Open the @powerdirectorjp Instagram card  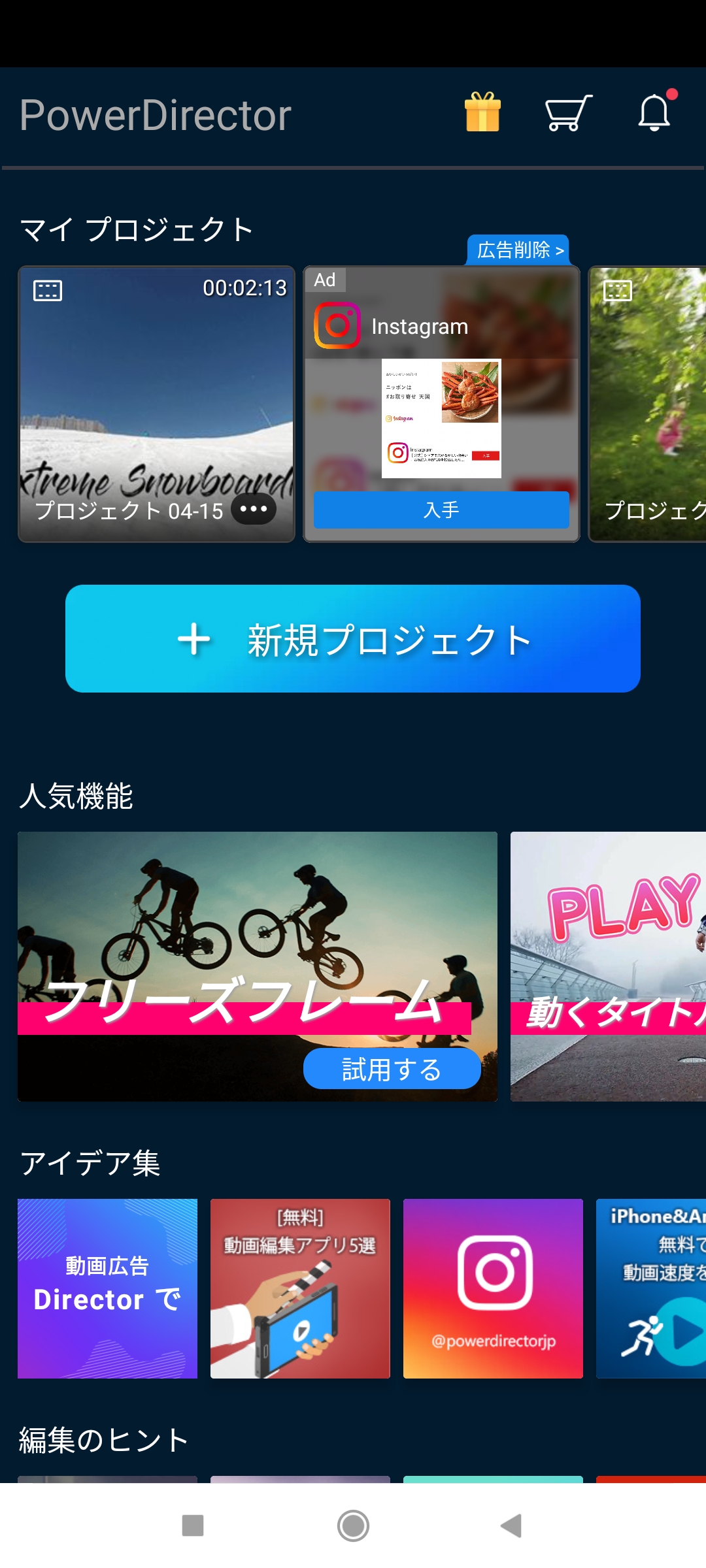tap(493, 1288)
